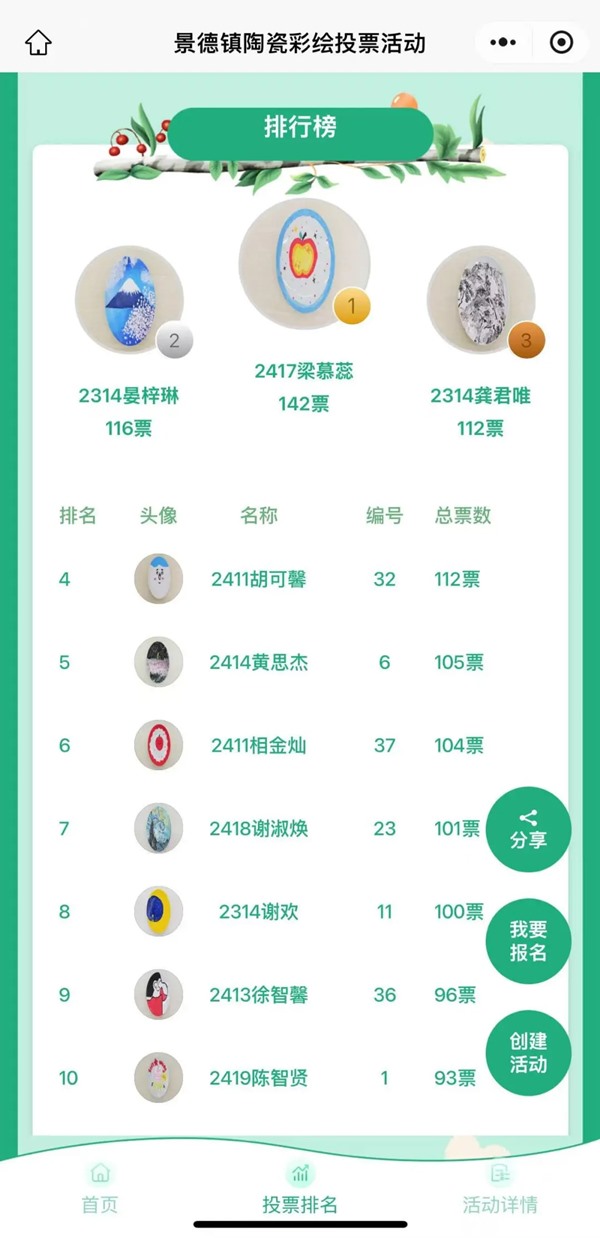Tap the 我要报名 sign-up button
This screenshot has height=1238, width=600.
coord(528,941)
